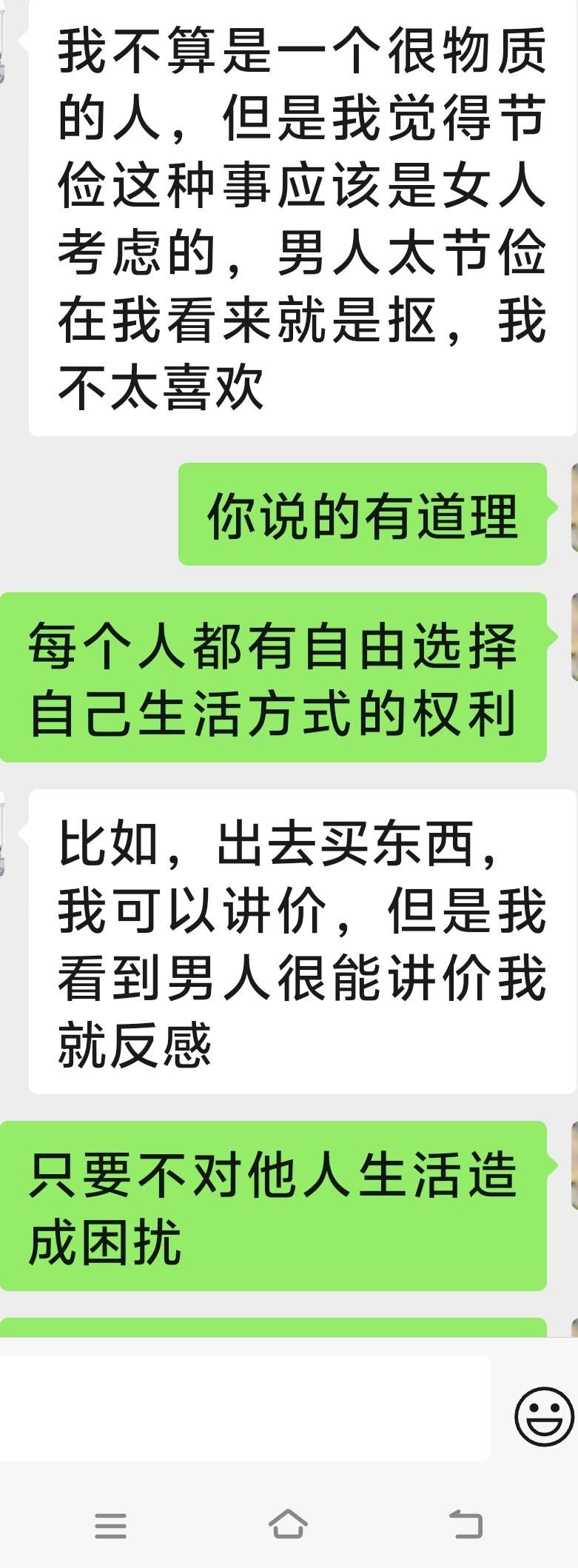This screenshot has width=578, height=1568.
Task: Tap the system back button
Action: click(x=466, y=1524)
